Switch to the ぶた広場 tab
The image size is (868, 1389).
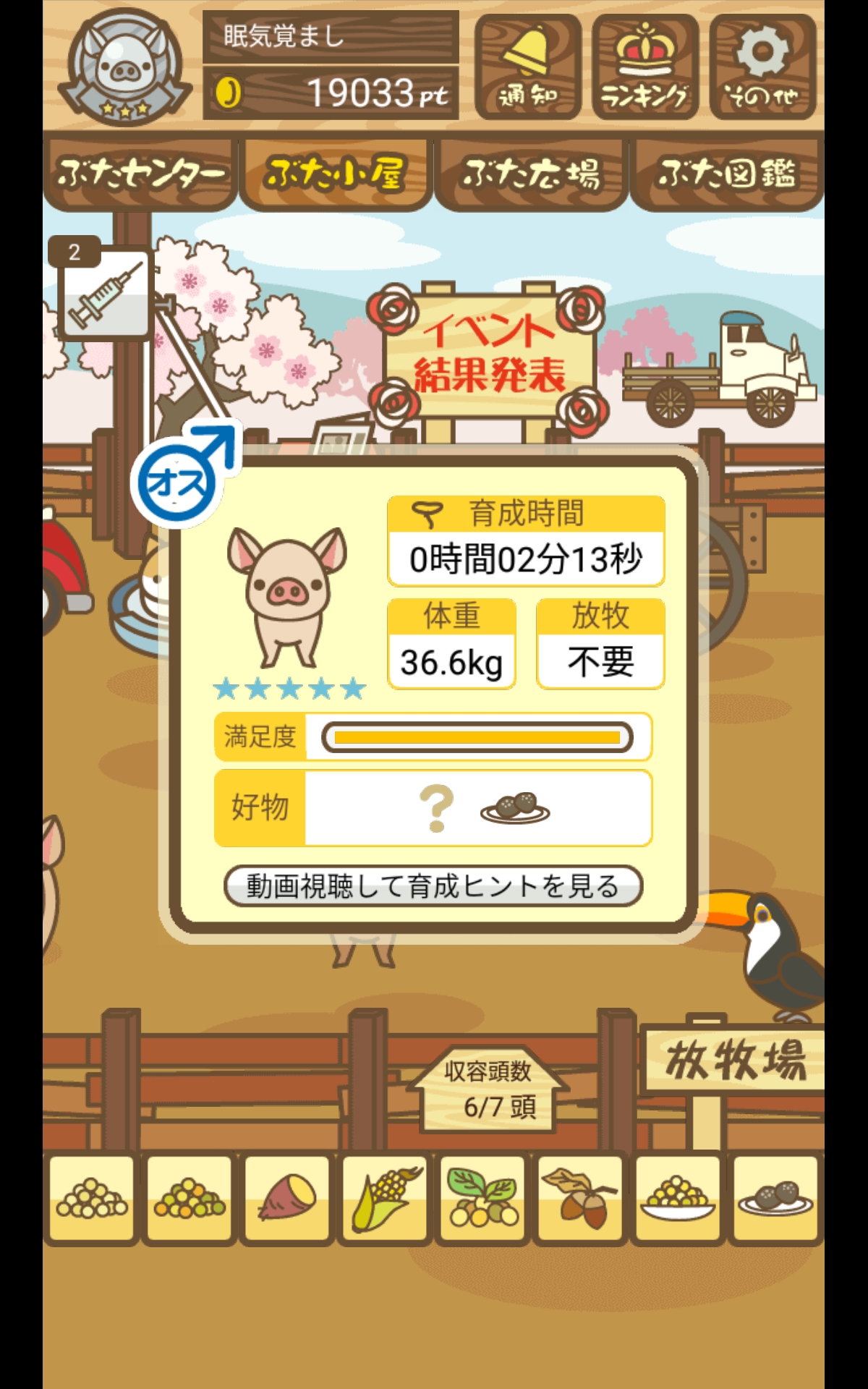click(532, 174)
